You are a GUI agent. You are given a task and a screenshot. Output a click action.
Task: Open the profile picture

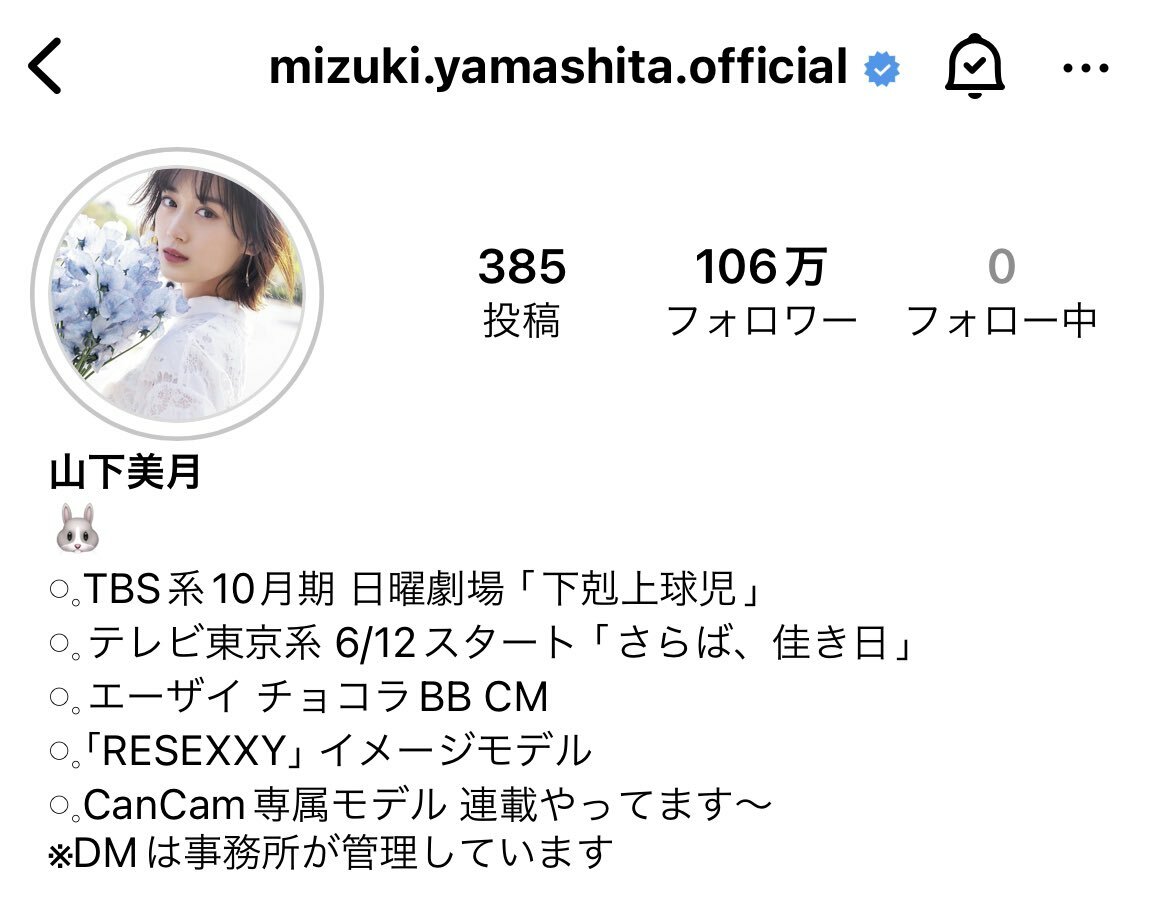pos(177,295)
